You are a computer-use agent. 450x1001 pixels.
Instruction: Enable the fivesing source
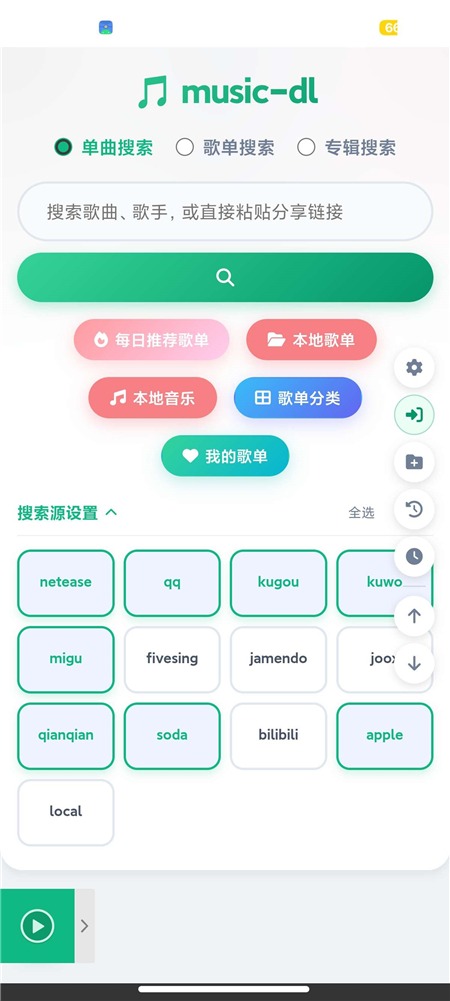tap(172, 659)
